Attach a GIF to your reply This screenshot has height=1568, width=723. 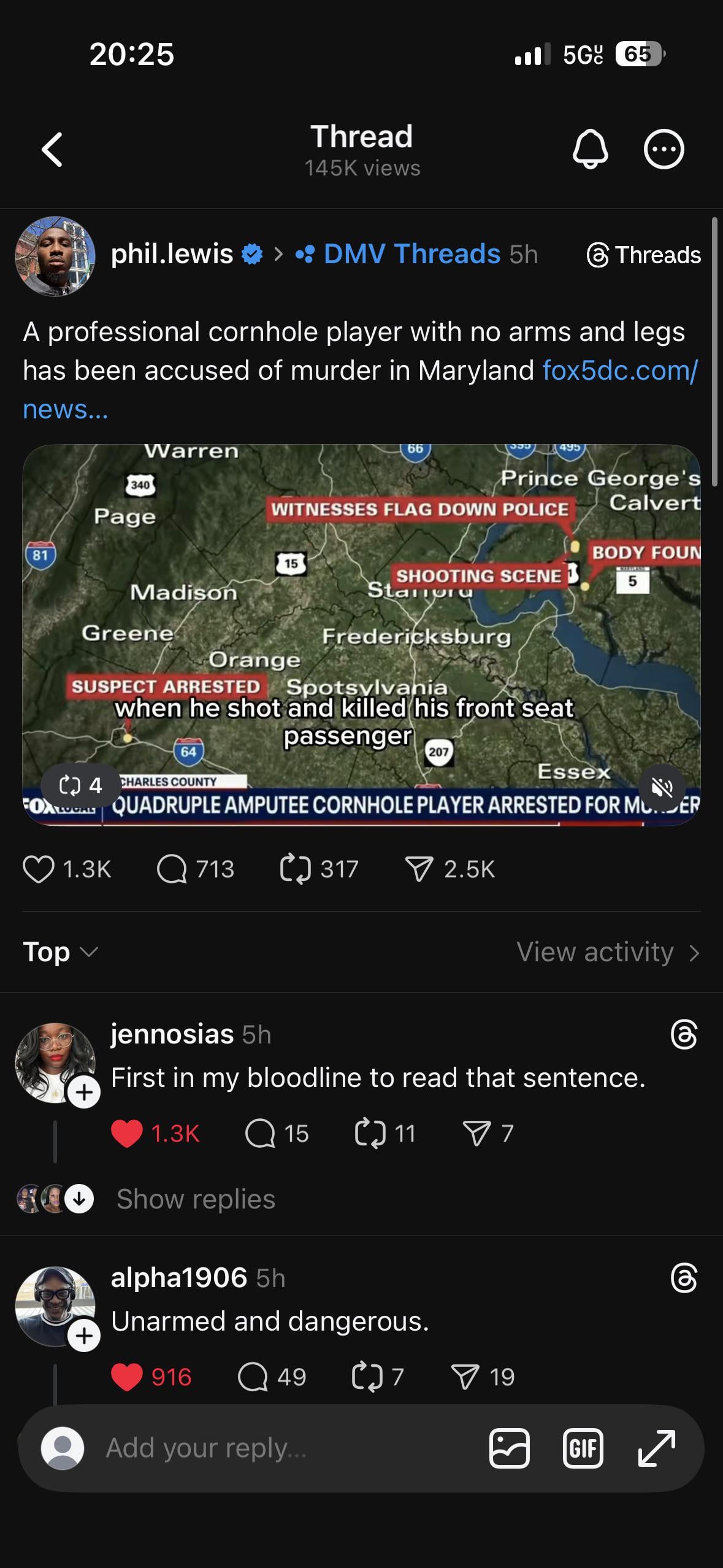click(582, 1448)
